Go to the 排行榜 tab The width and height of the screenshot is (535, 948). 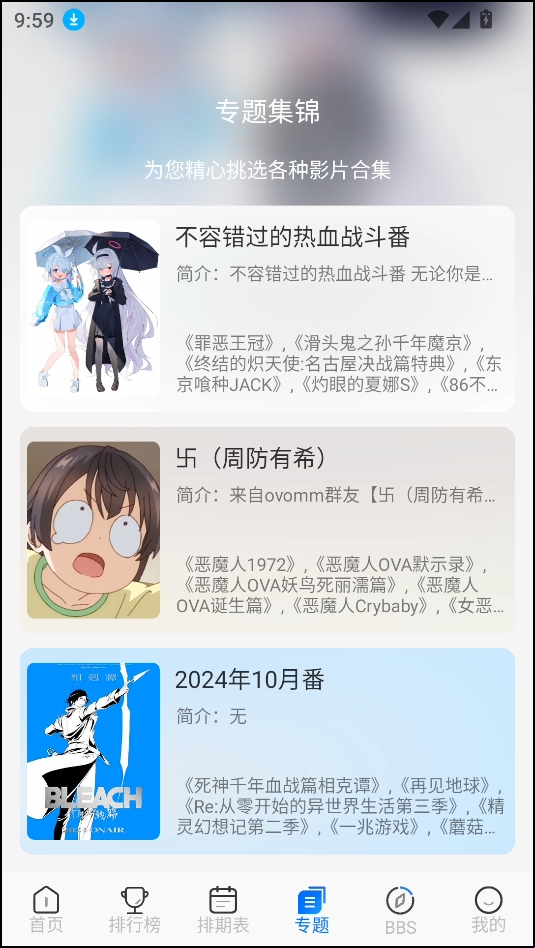[135, 910]
